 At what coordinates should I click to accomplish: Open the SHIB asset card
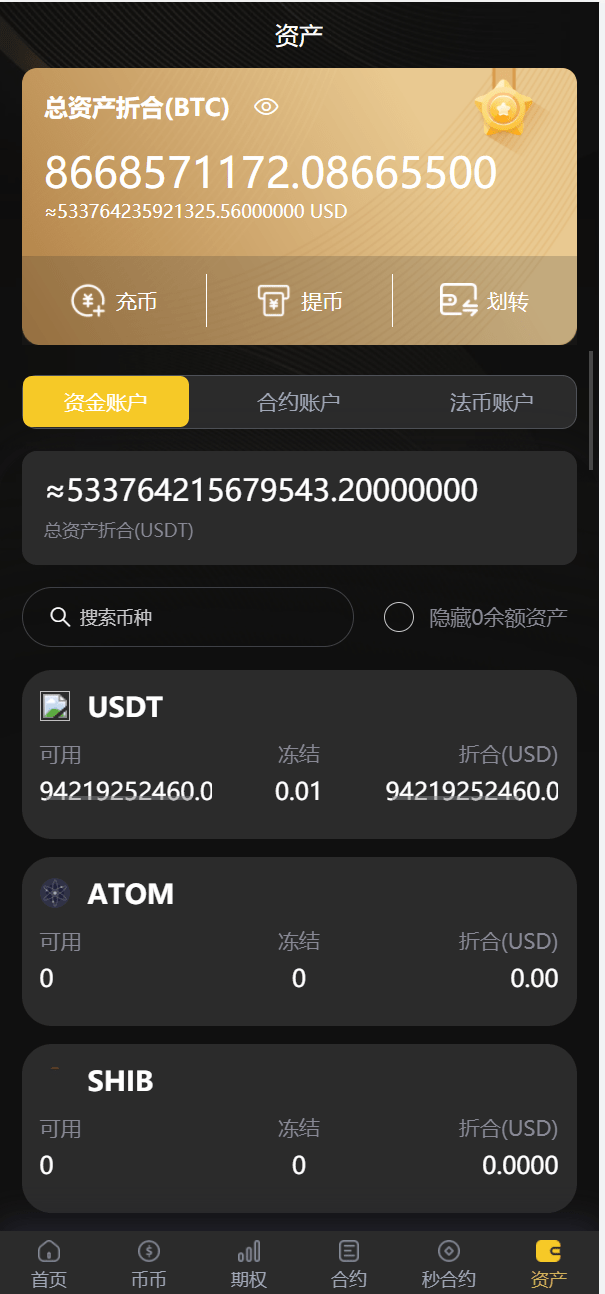point(299,1127)
